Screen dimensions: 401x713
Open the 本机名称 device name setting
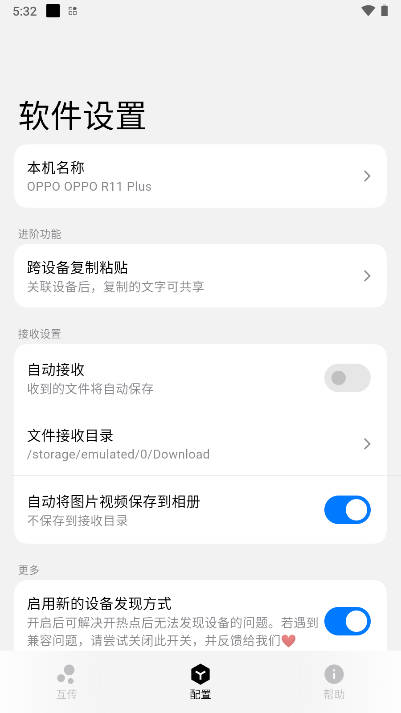tap(200, 176)
